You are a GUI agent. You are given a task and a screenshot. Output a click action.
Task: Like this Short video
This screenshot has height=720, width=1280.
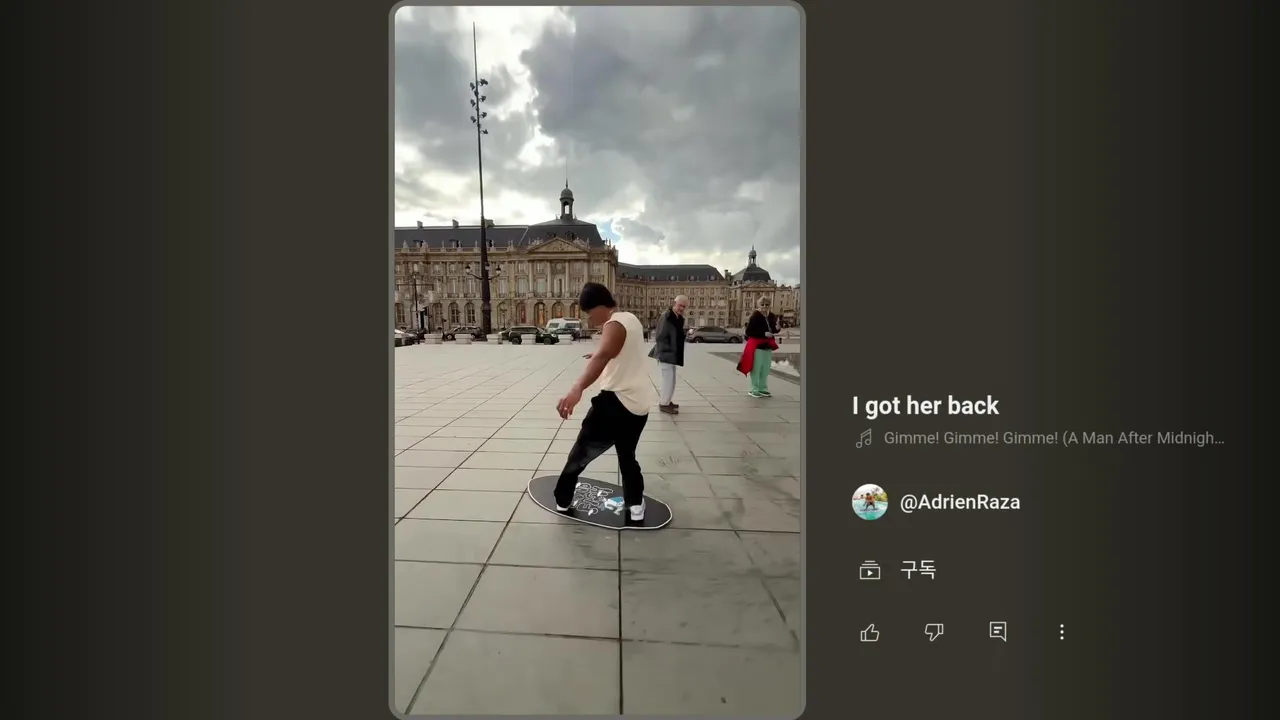[870, 632]
